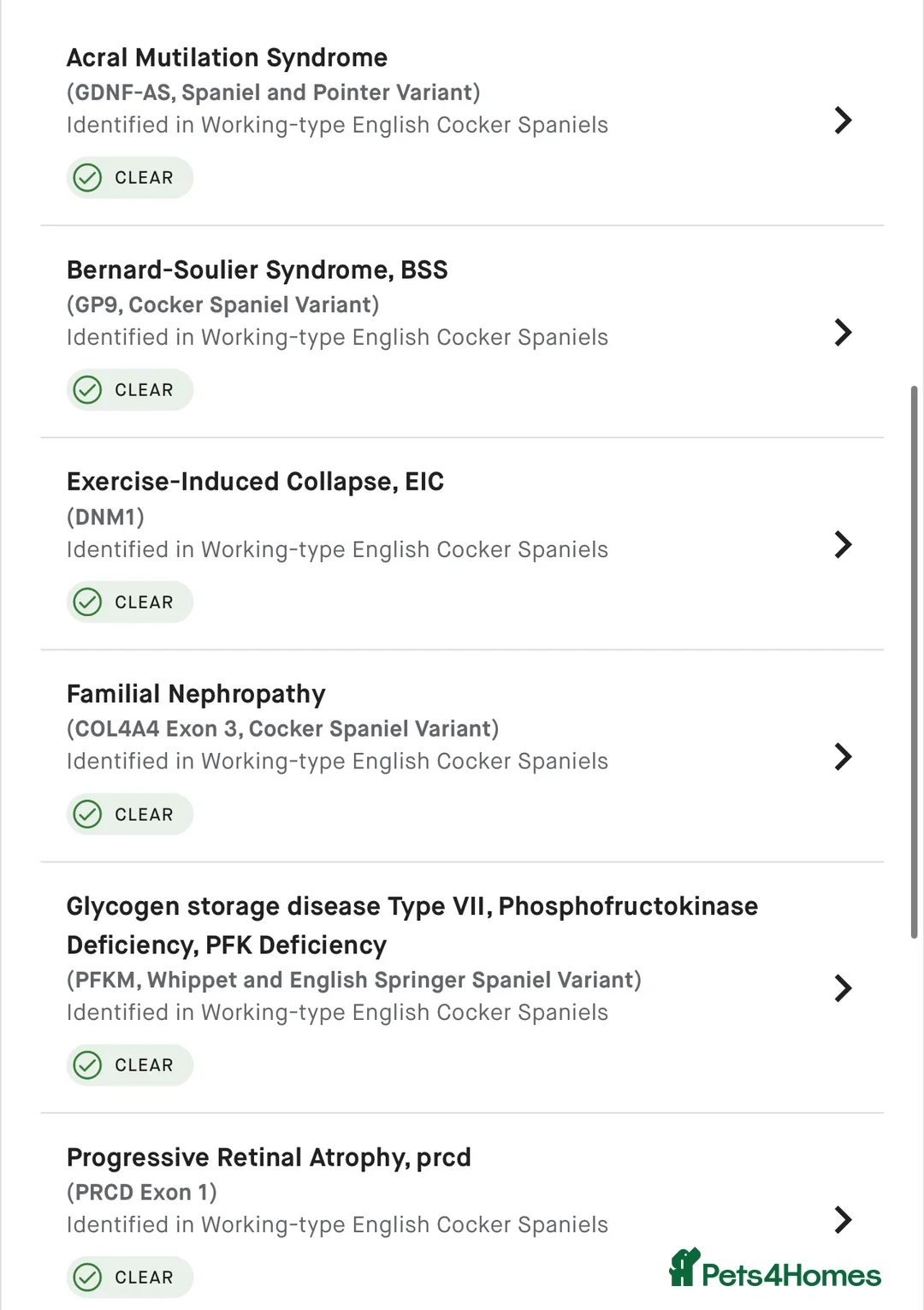This screenshot has height=1310, width=924.
Task: Expand details for Progressive Retinal Atrophy via chevron
Action: coord(843,1220)
